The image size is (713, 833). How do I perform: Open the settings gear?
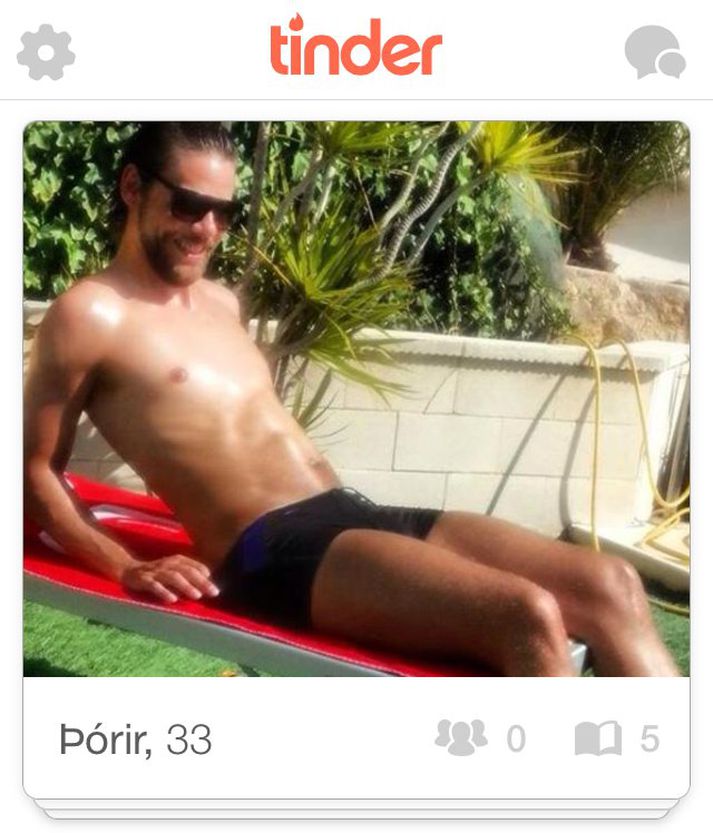coord(46,52)
